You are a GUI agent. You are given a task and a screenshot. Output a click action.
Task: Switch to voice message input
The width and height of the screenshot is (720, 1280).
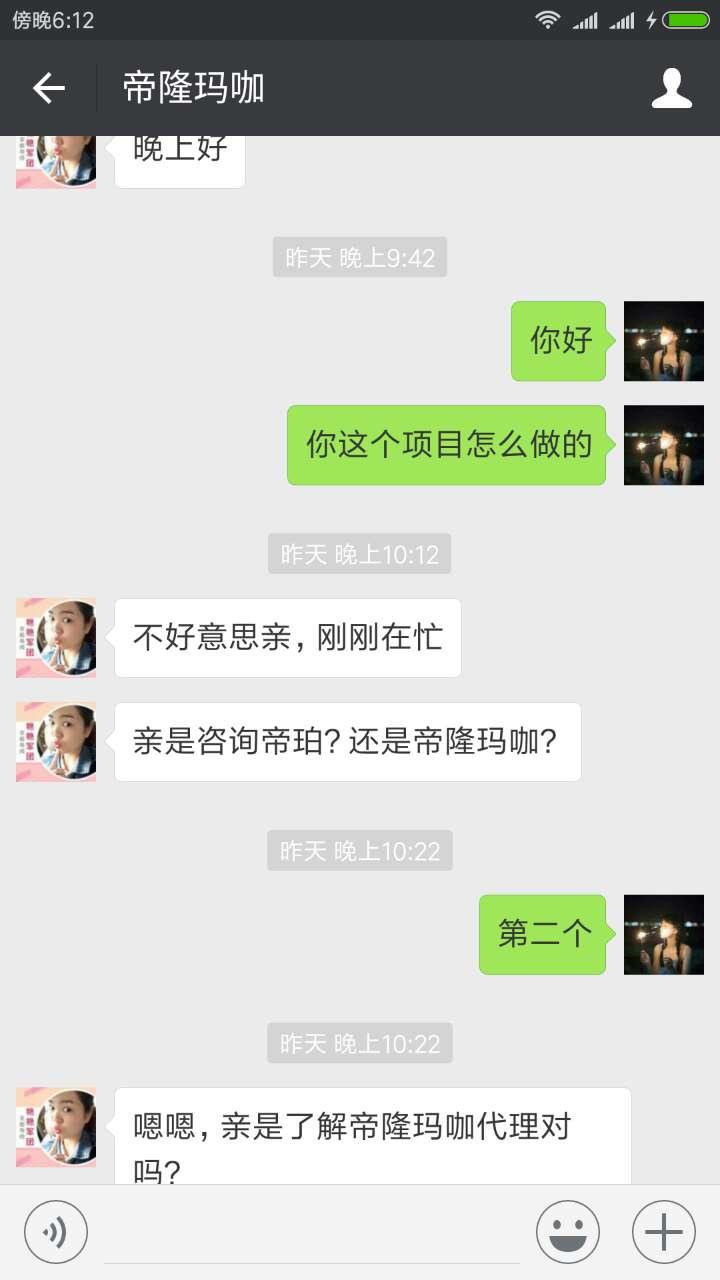pos(56,1232)
